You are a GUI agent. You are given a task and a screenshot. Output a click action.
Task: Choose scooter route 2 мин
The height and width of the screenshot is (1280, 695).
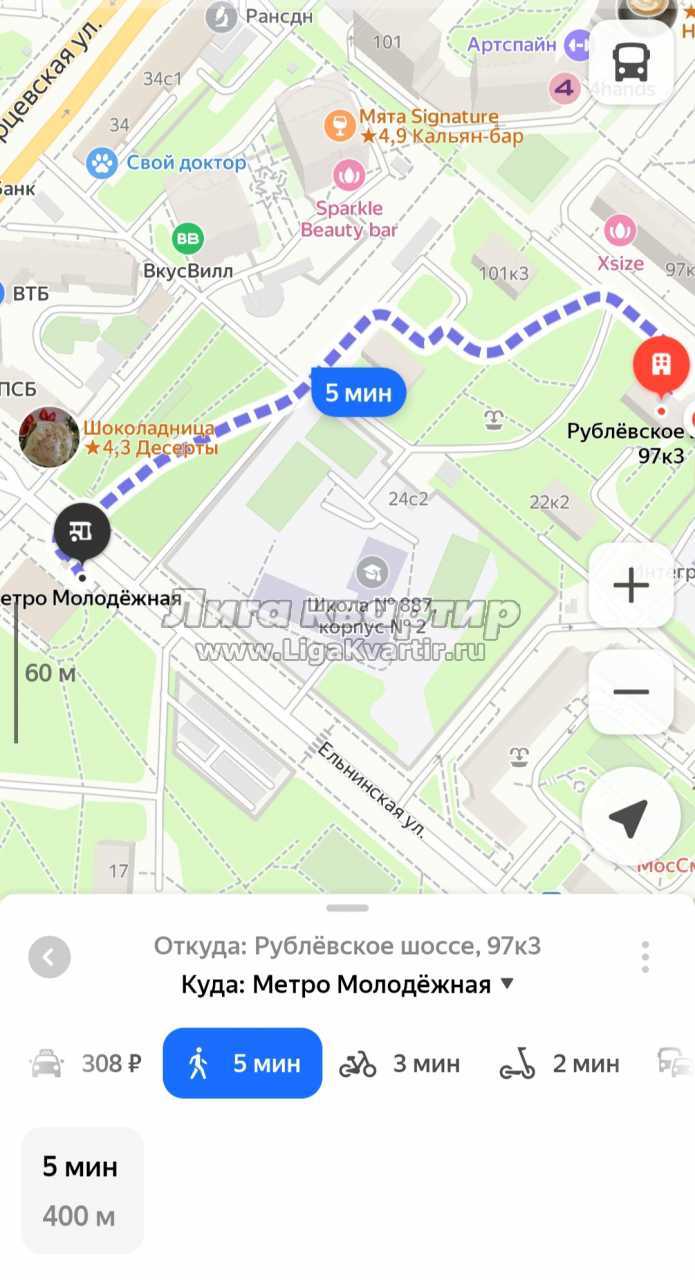pyautogui.click(x=560, y=1063)
